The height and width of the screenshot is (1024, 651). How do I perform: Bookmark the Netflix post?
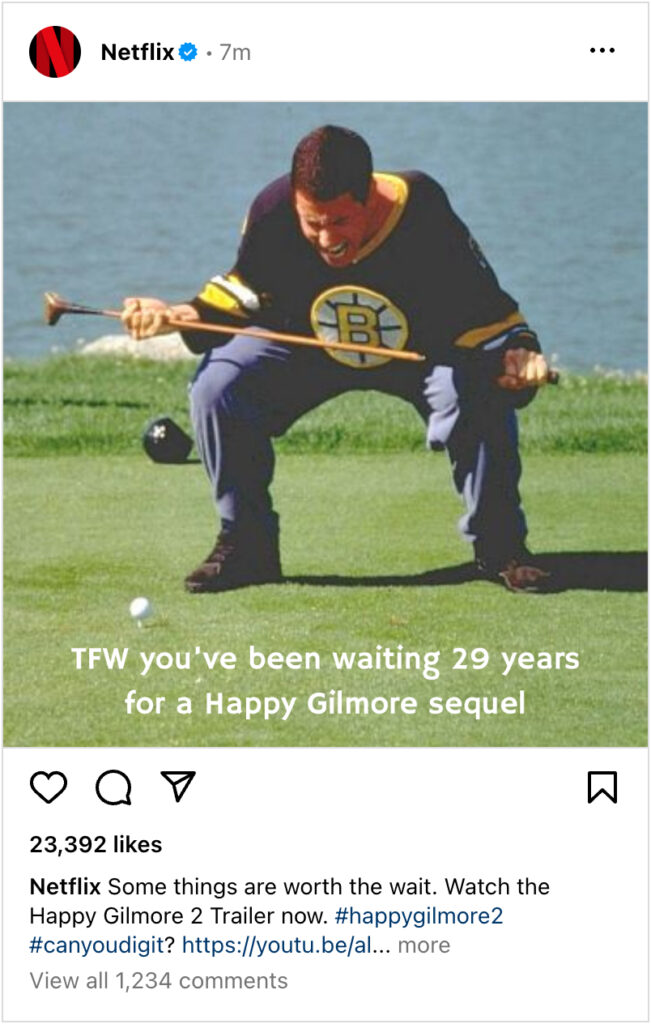point(601,788)
